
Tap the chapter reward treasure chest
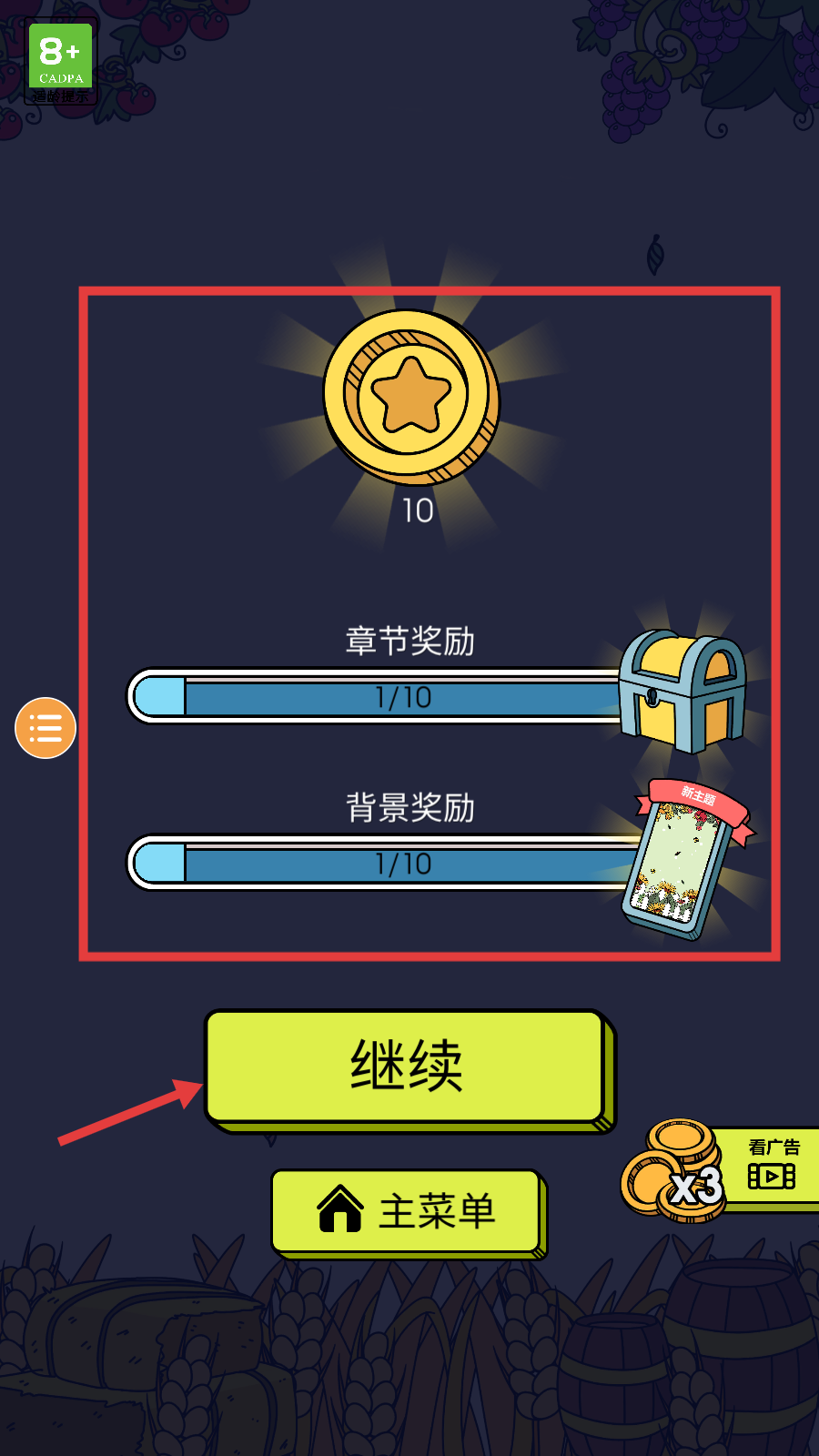click(682, 692)
